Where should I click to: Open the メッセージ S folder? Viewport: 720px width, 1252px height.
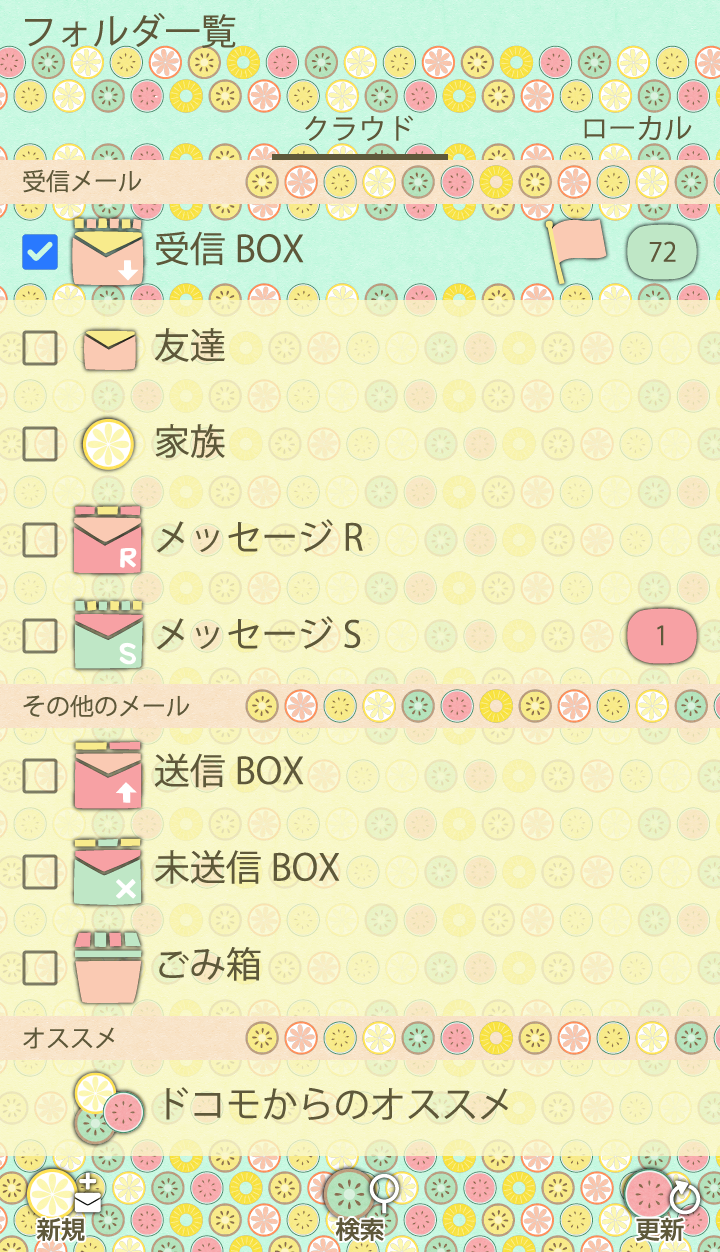(258, 635)
